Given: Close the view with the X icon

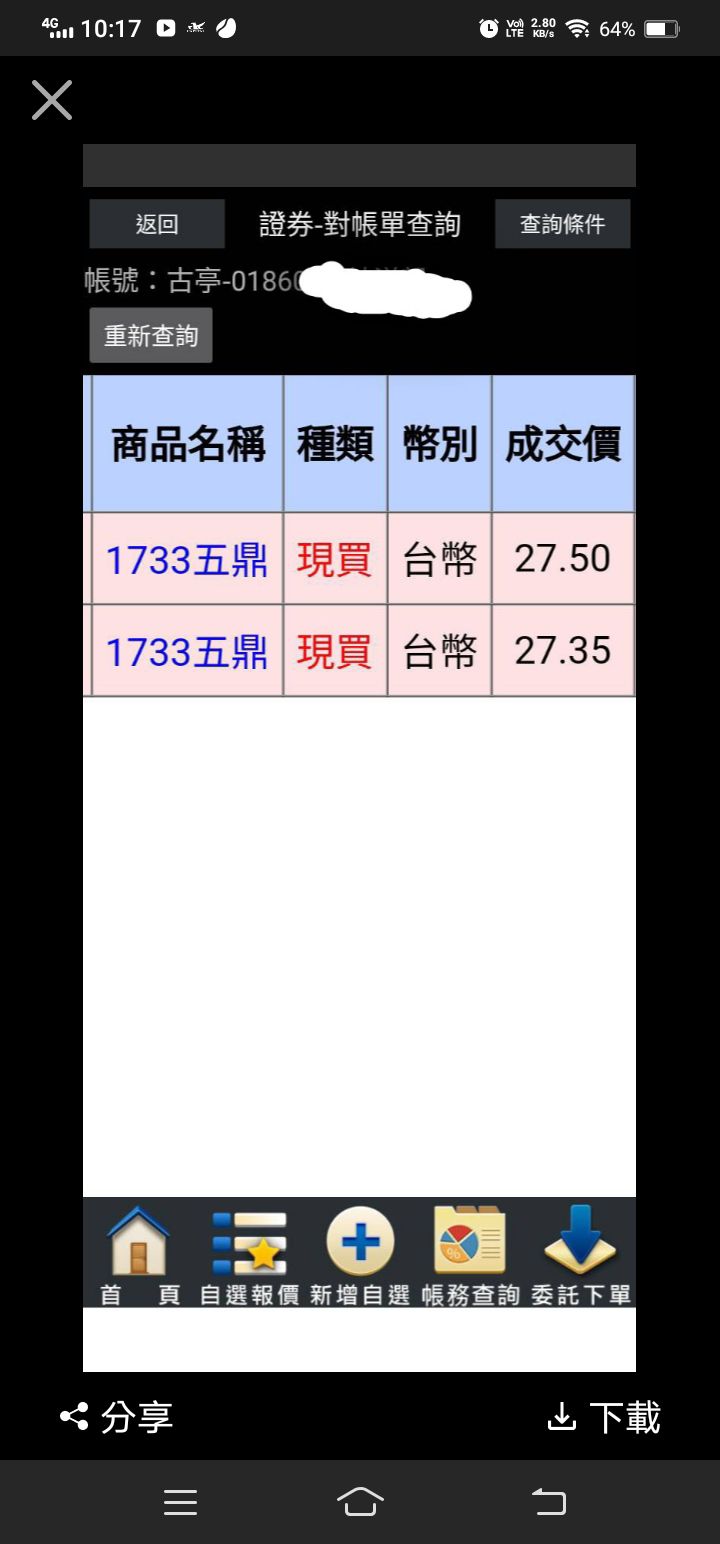Looking at the screenshot, I should 51,100.
